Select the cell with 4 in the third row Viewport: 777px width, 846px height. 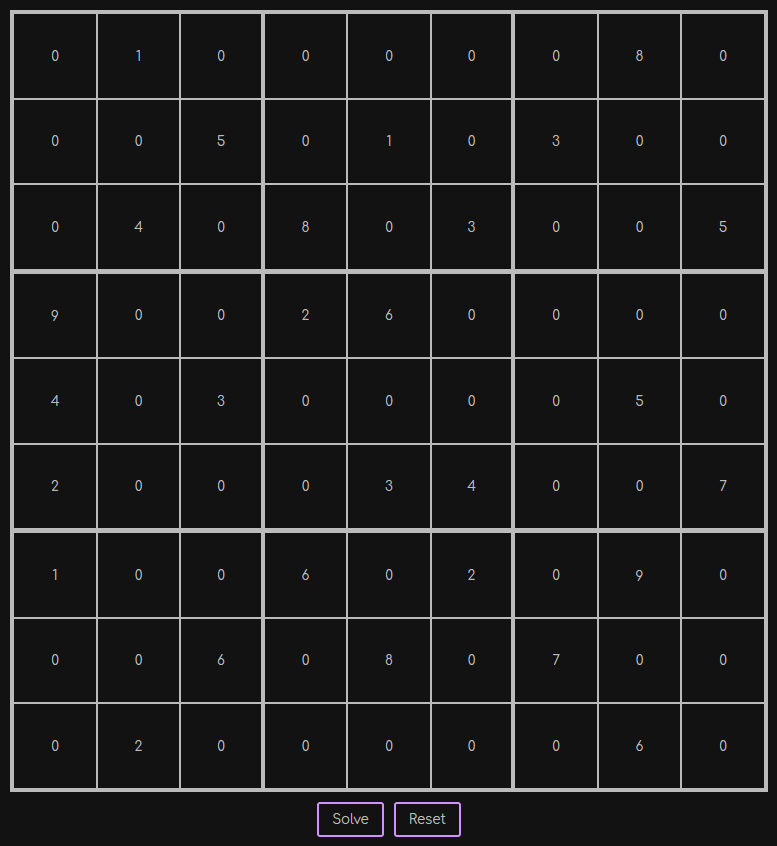(x=138, y=227)
